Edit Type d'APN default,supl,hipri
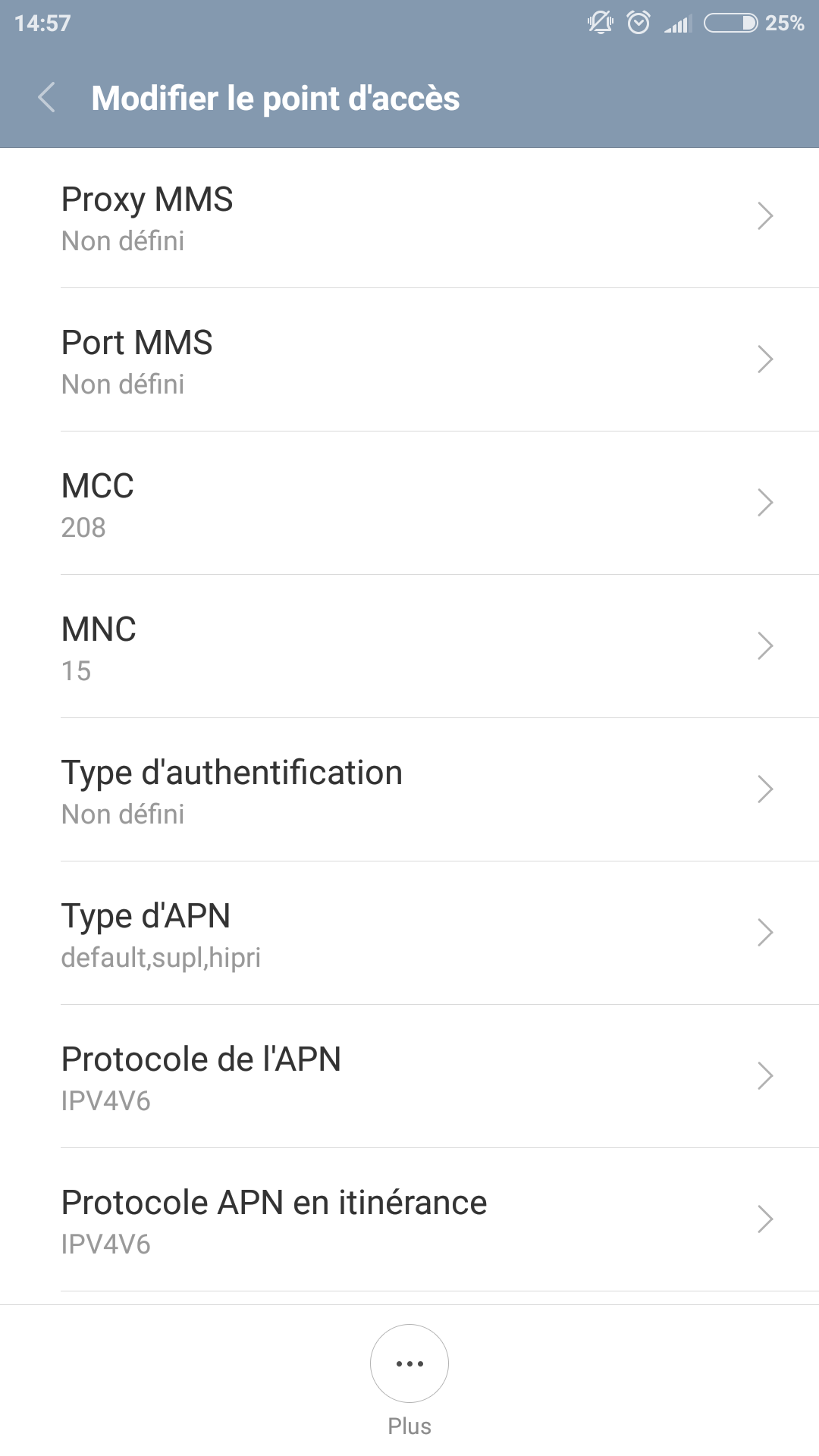 coord(409,934)
